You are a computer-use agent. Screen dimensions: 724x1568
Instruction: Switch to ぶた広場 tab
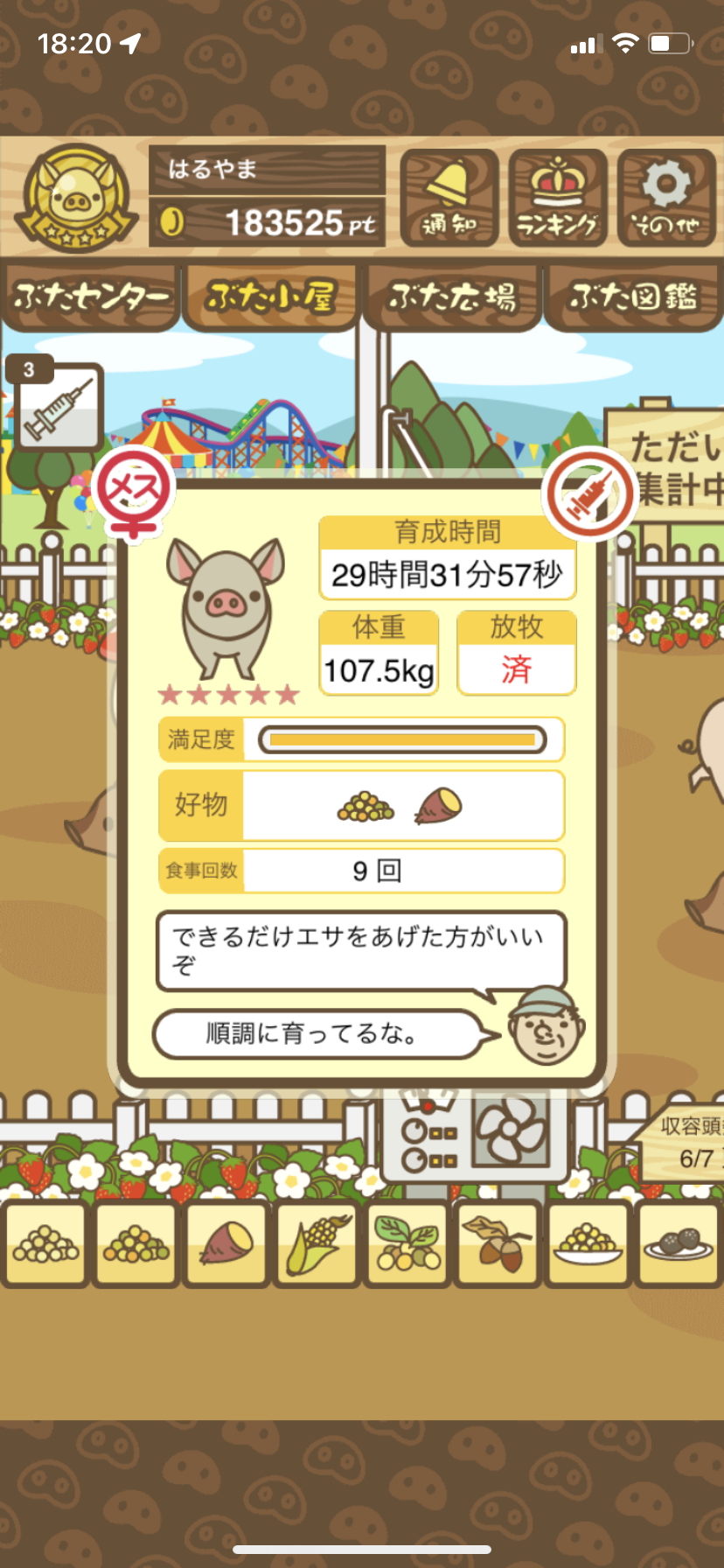452,297
